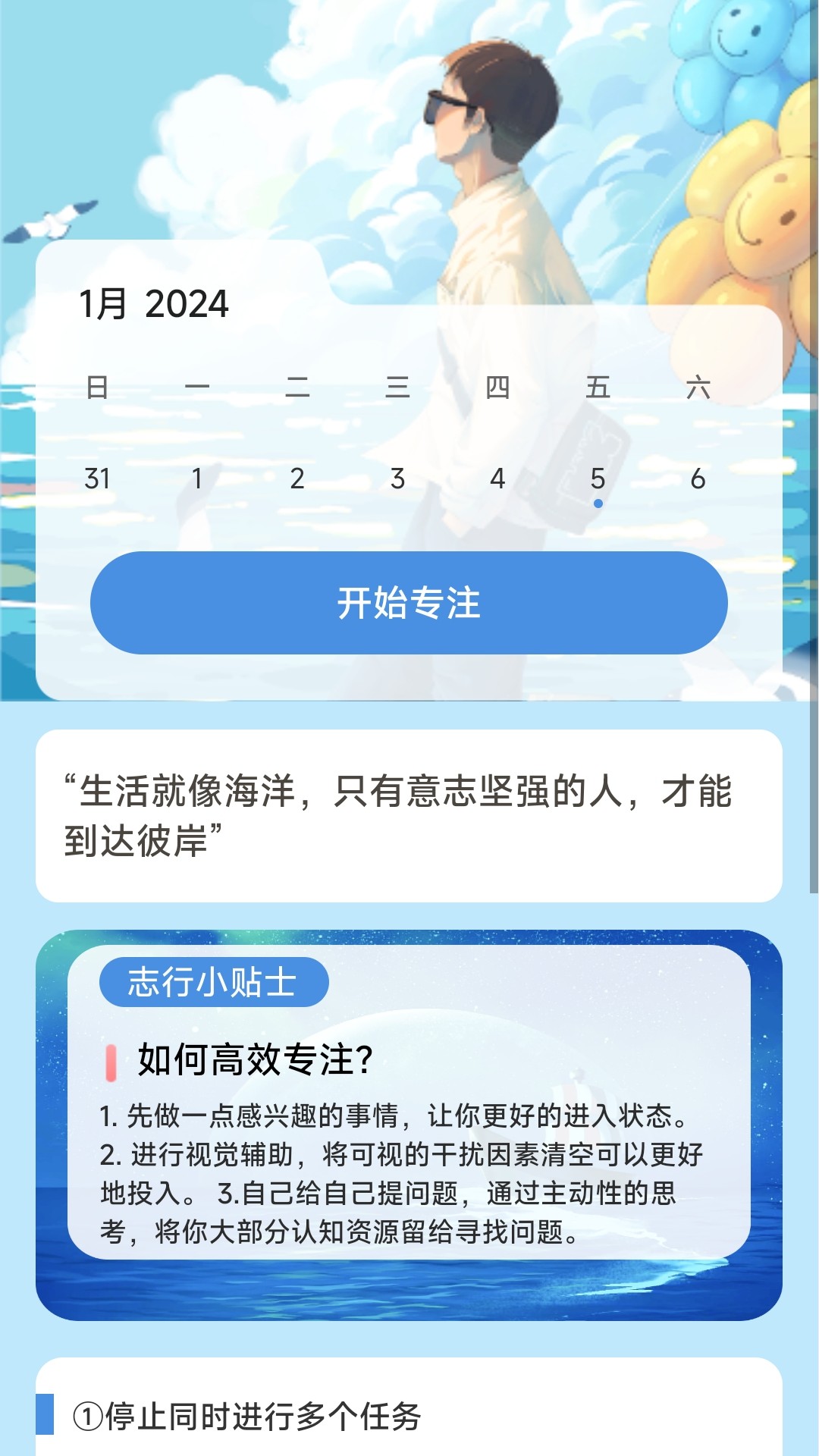Image resolution: width=819 pixels, height=1456 pixels.
Task: Select date 3 in the calendar
Action: (x=397, y=479)
